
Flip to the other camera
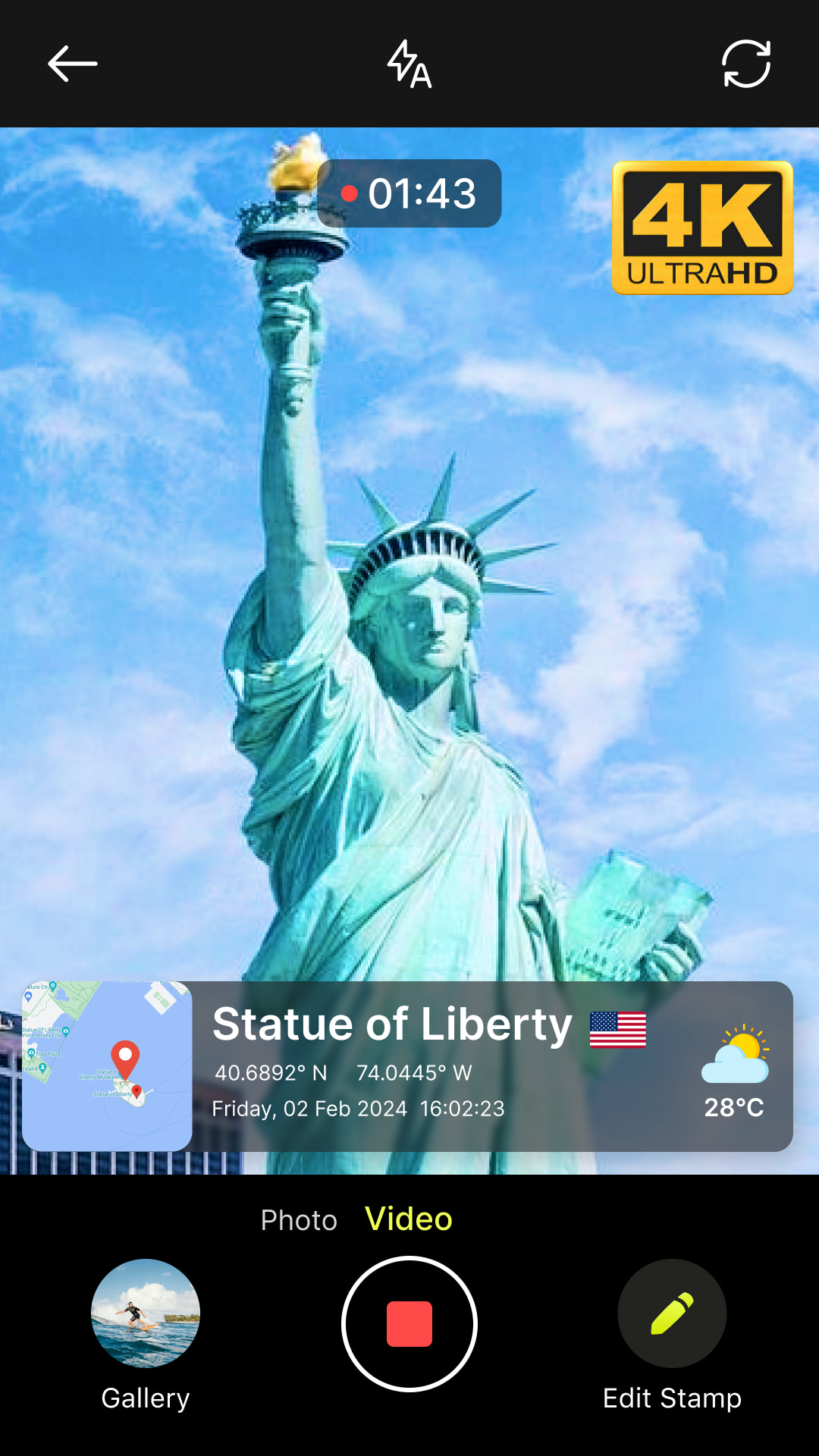(x=746, y=64)
